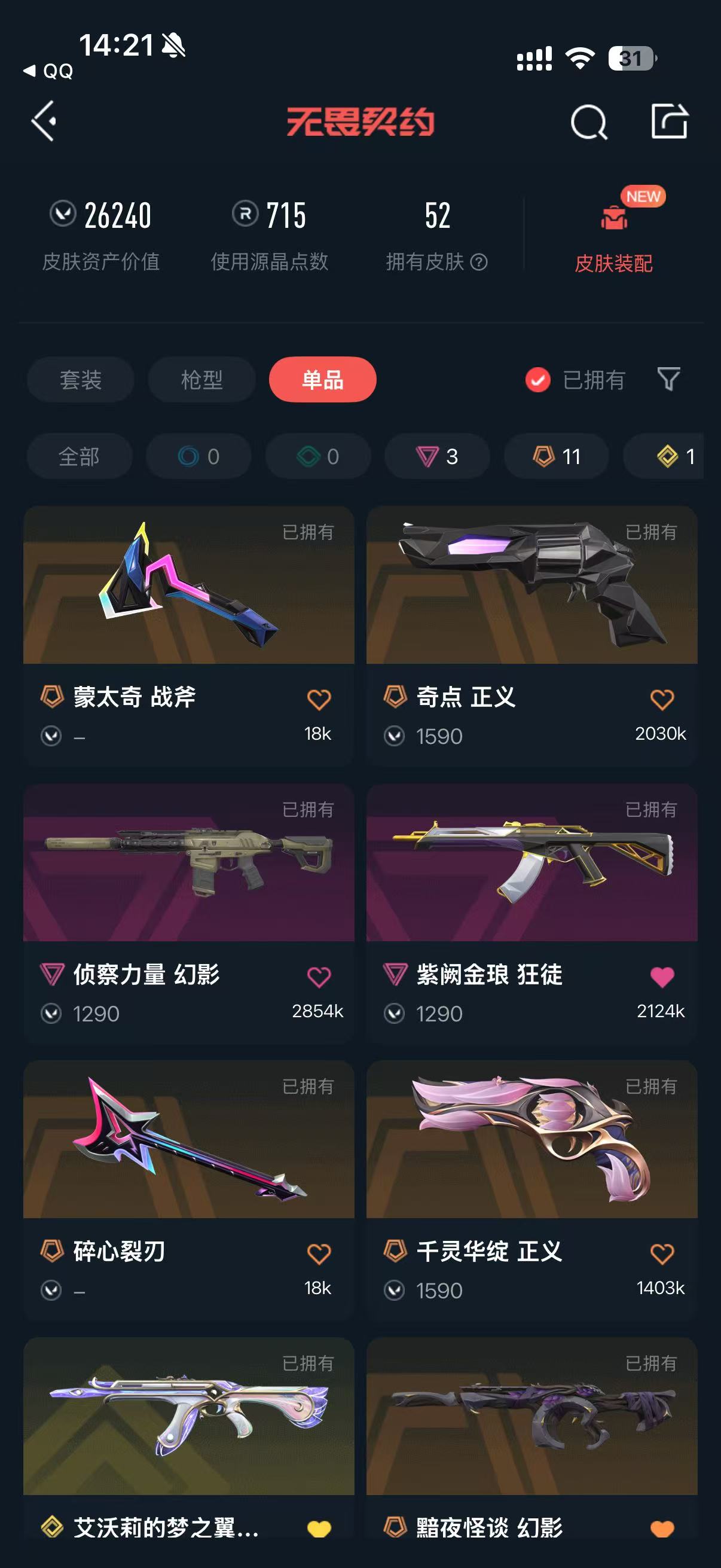Switch to the 套装 tab

point(80,380)
